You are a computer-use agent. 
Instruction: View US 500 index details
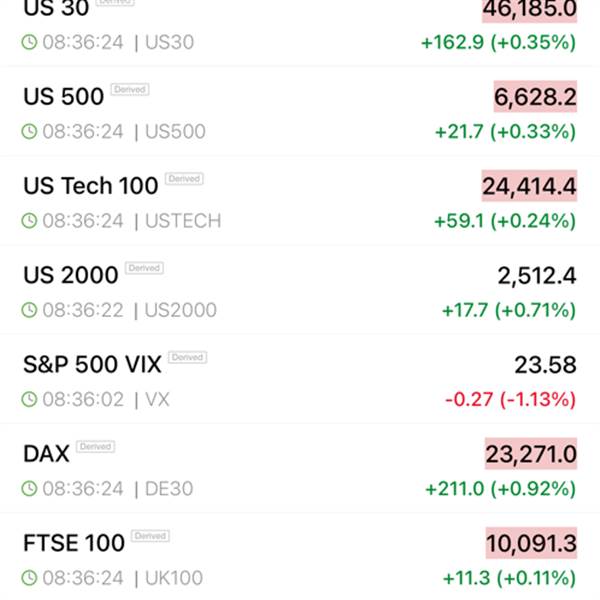(x=300, y=112)
